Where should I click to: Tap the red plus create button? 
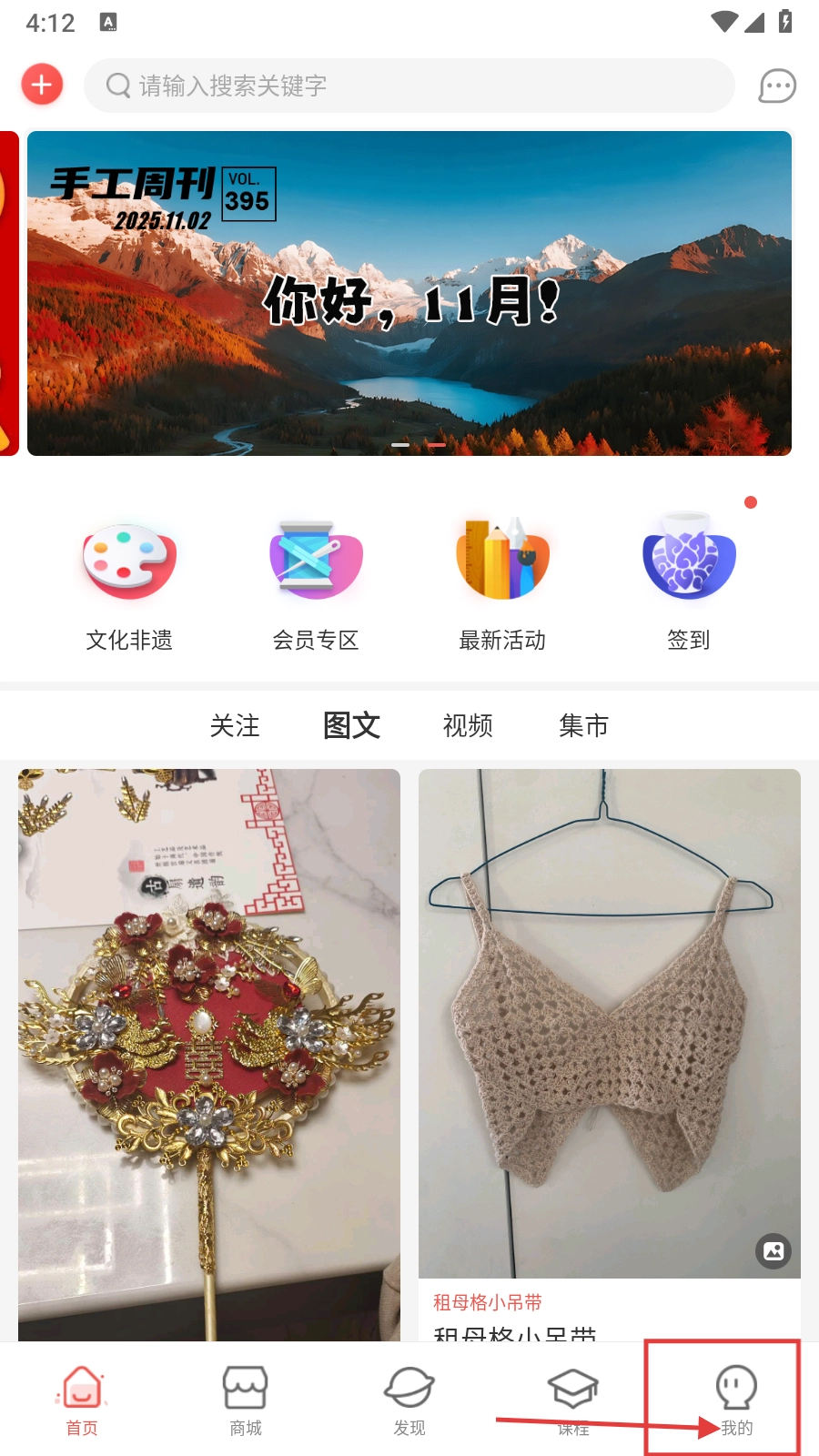42,85
